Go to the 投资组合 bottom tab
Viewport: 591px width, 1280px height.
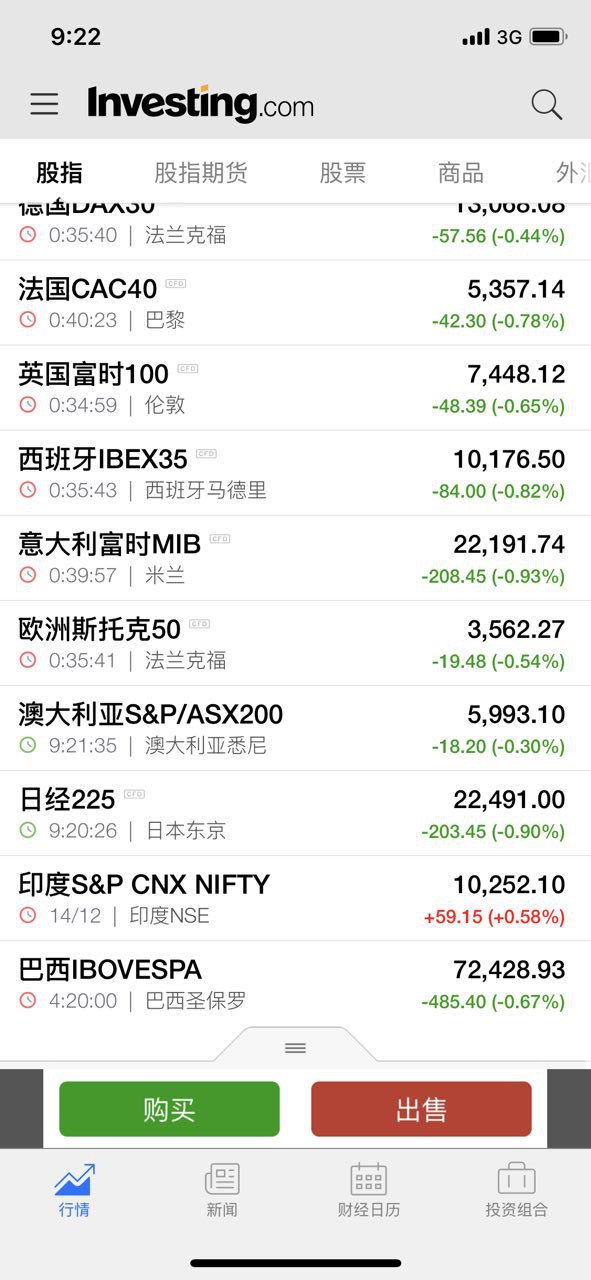click(517, 1190)
